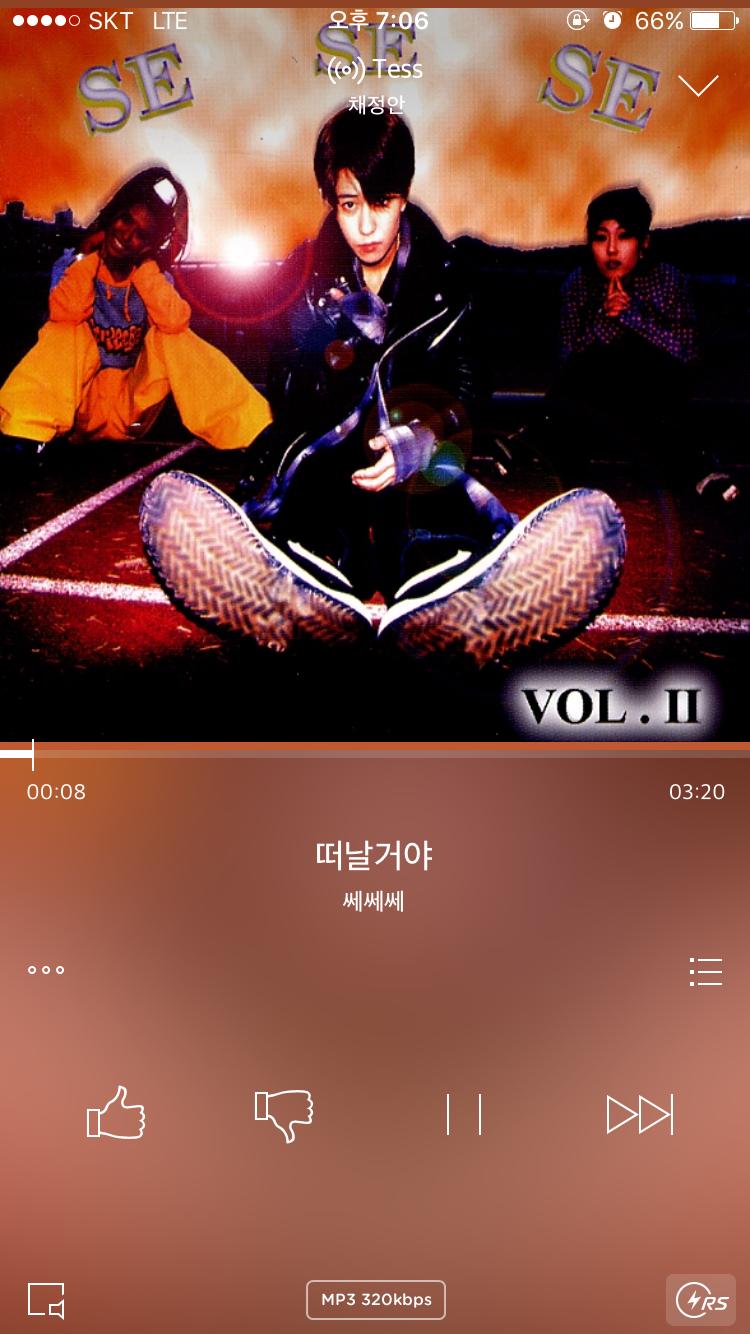Open the screen output icon at bottom left
Viewport: 750px width, 1334px height.
pyautogui.click(x=46, y=1300)
